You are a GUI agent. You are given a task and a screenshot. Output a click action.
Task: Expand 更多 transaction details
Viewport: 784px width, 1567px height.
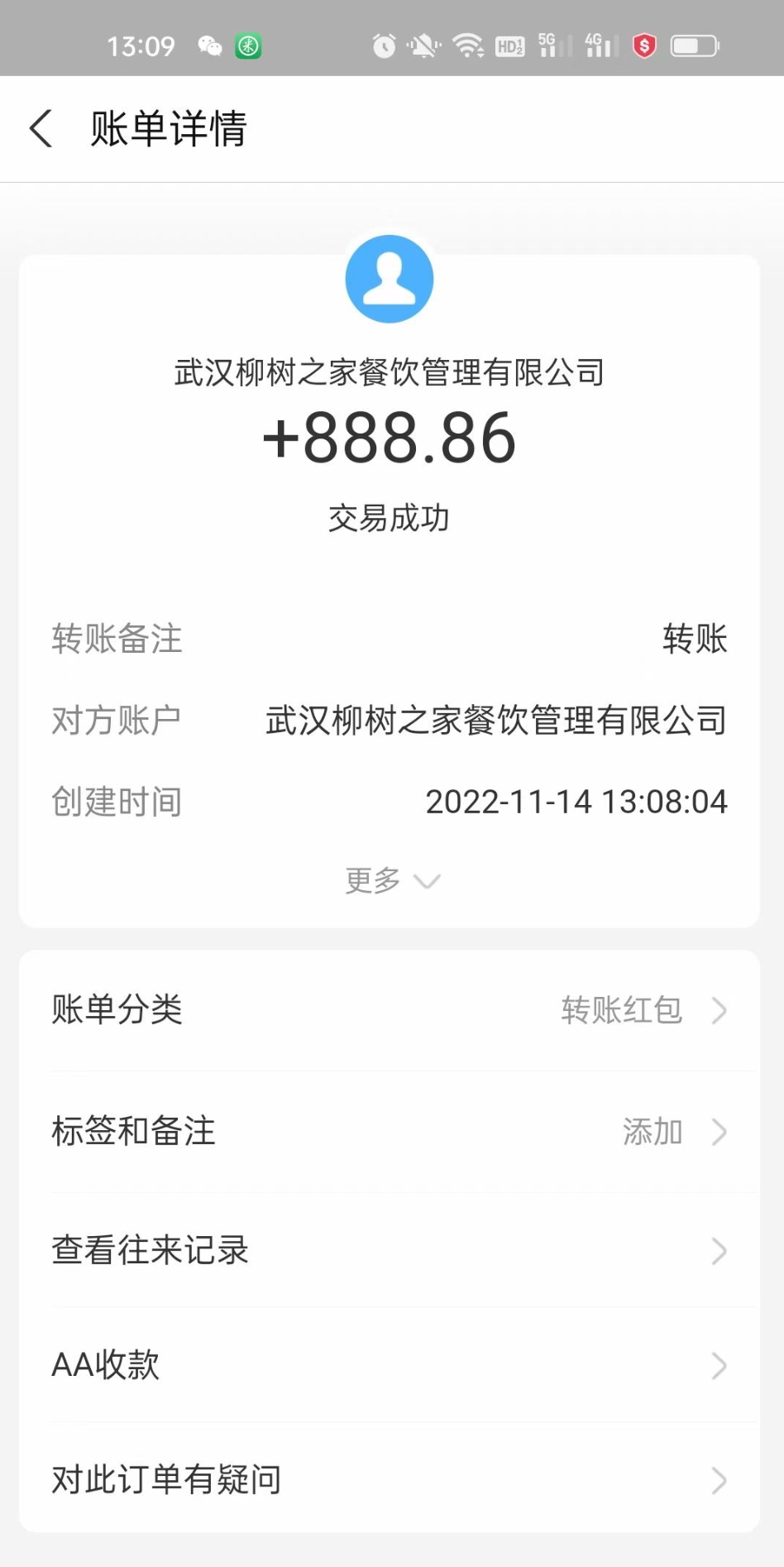(x=391, y=881)
